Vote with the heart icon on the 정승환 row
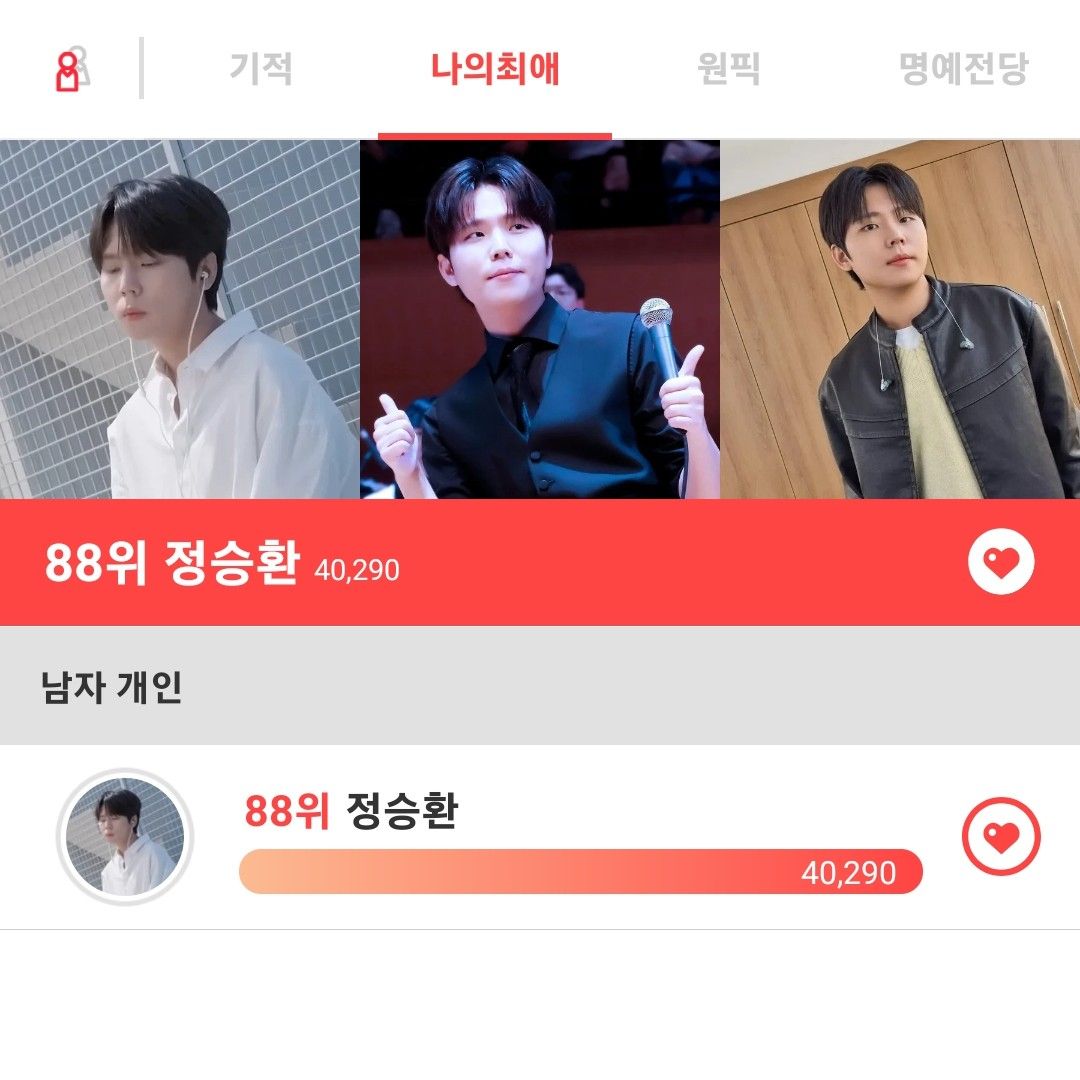Viewport: 1080px width, 1080px height. click(1001, 837)
